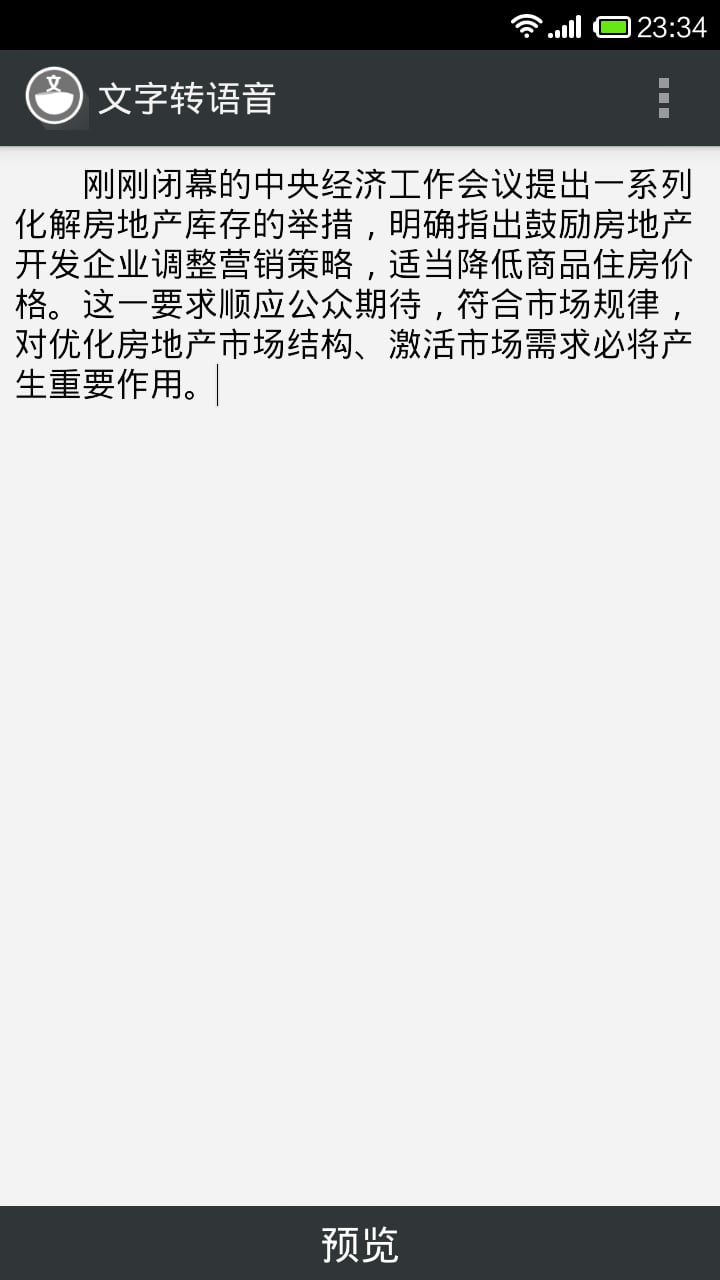Tap the 文字转语音 app icon

pyautogui.click(x=54, y=97)
